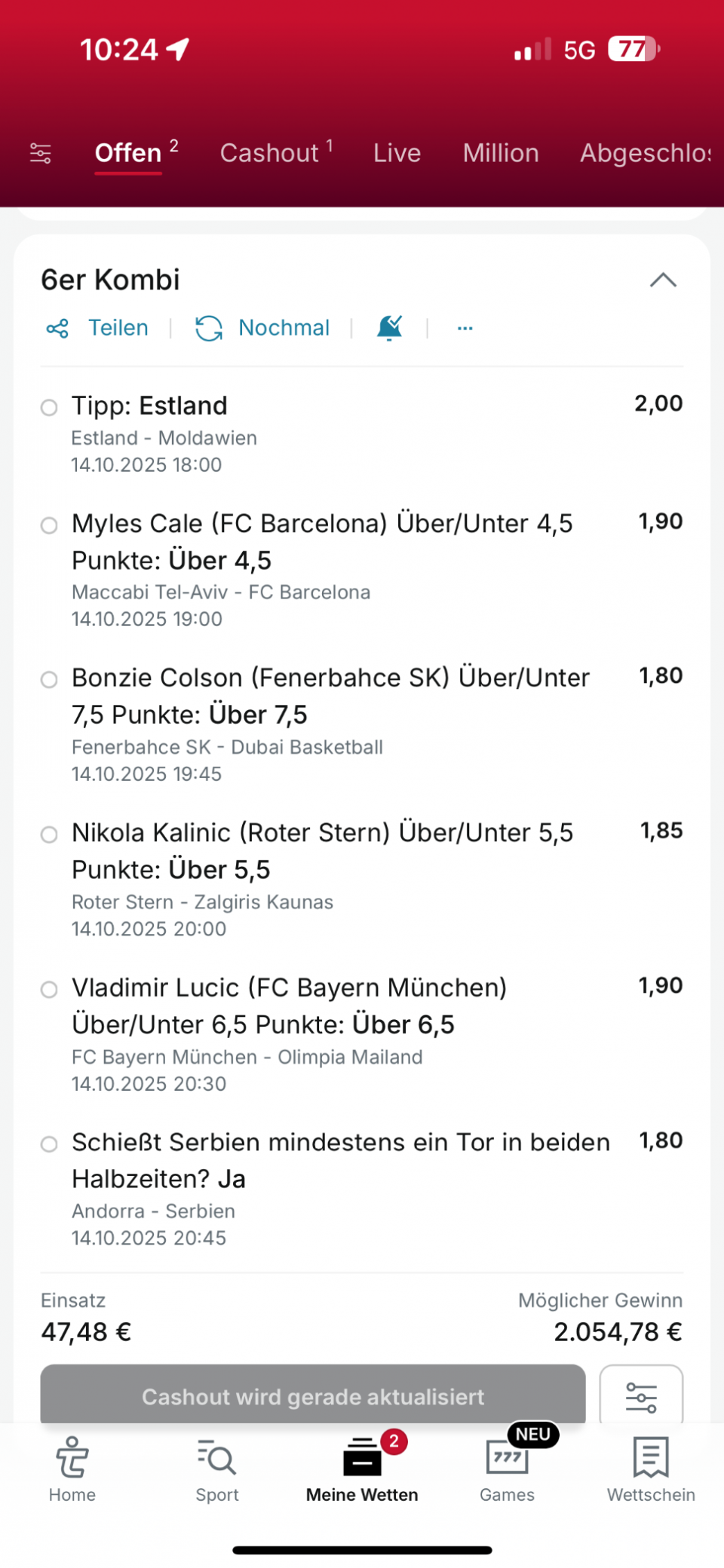724x1568 pixels.
Task: Switch to the Live tab
Action: click(397, 154)
